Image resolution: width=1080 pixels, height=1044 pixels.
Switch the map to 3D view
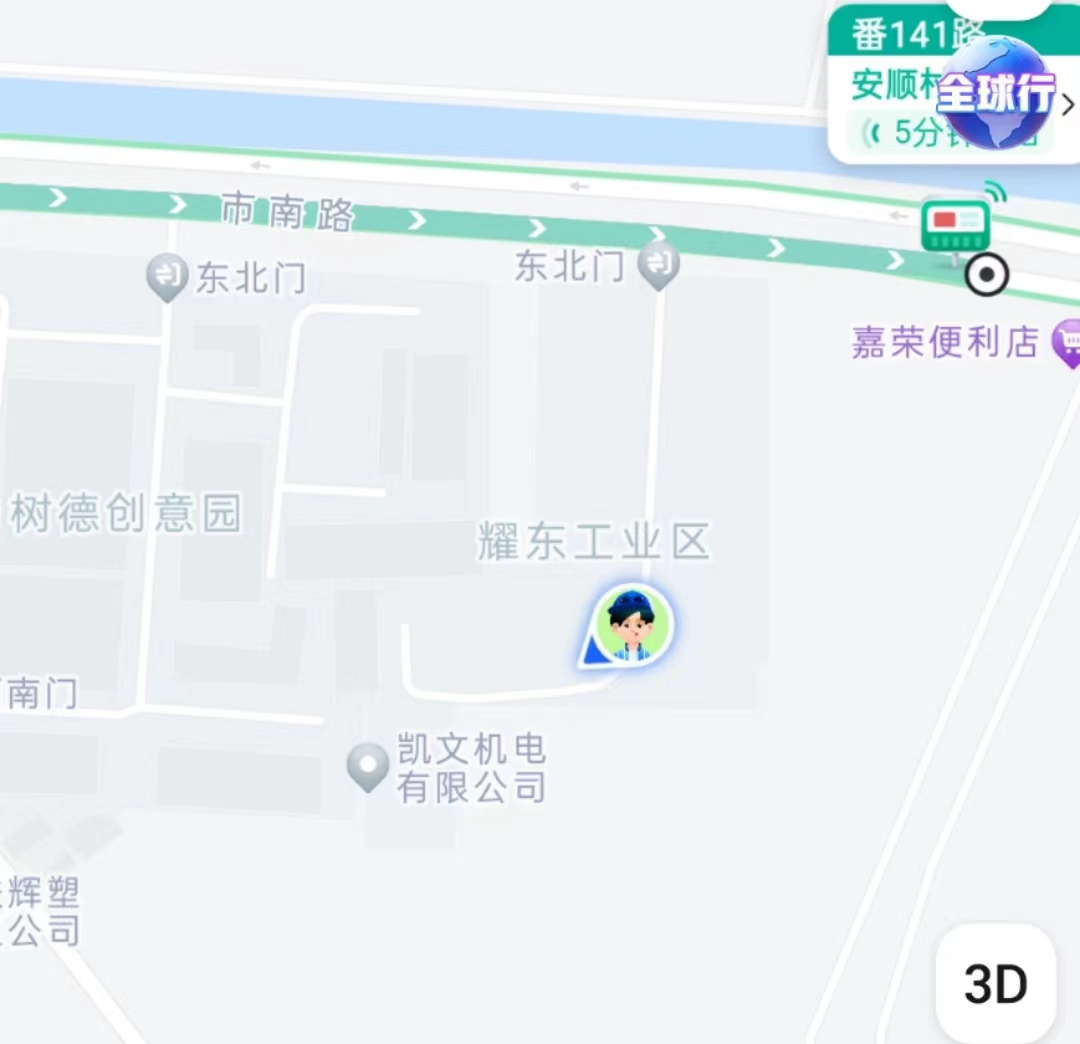[x=995, y=984]
